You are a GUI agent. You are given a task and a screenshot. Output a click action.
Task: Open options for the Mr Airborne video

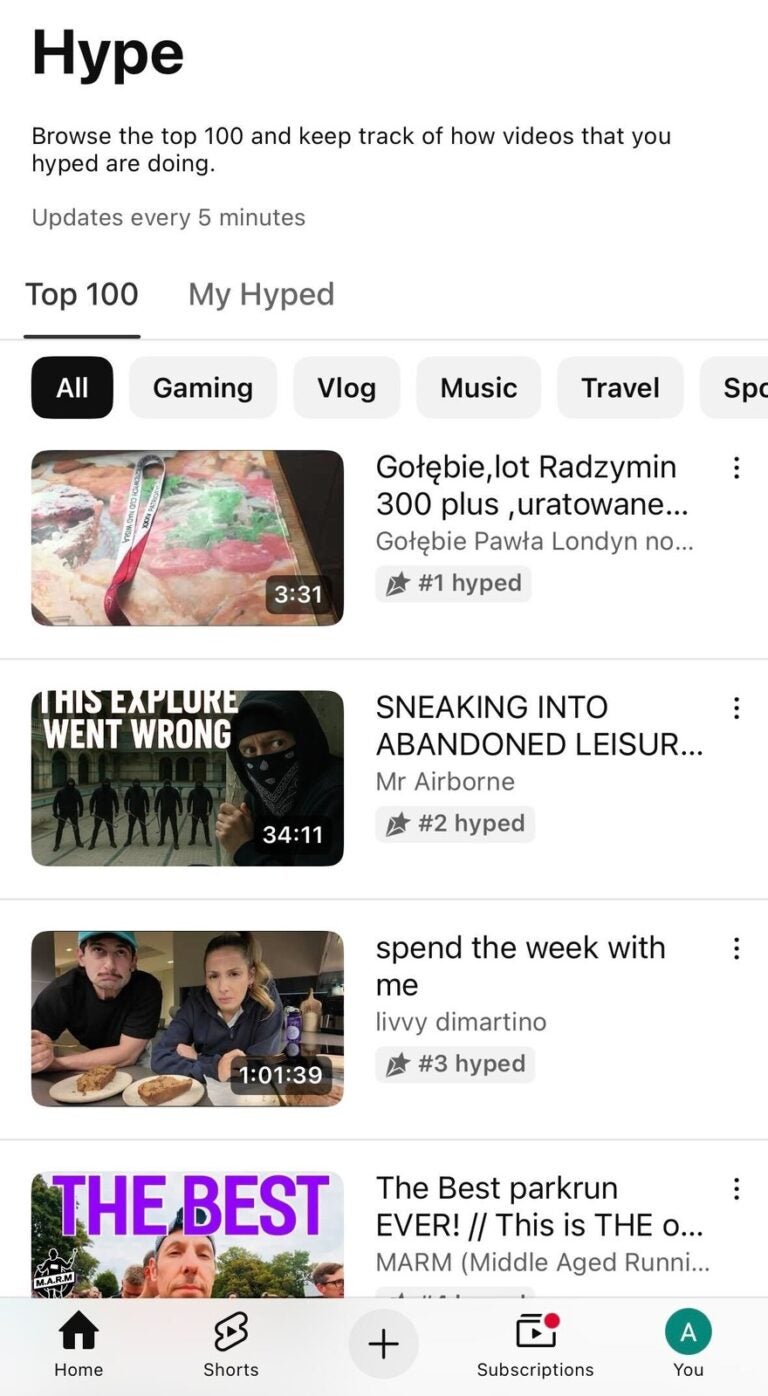pos(736,707)
